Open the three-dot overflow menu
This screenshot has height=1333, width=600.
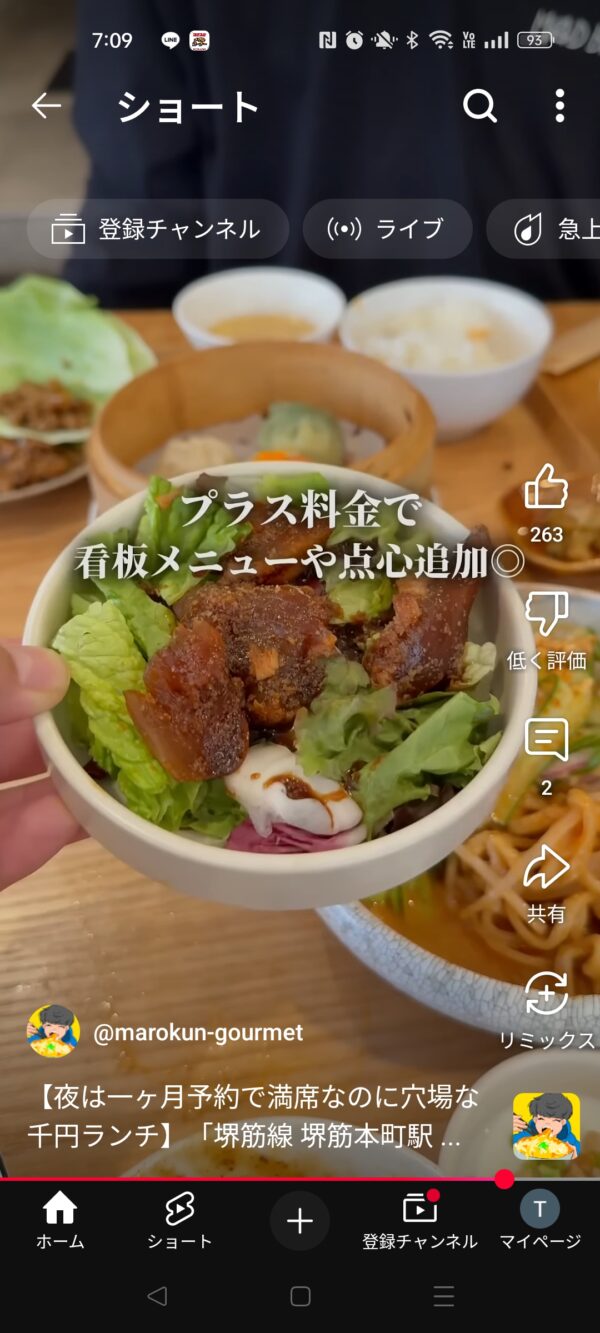tap(560, 105)
